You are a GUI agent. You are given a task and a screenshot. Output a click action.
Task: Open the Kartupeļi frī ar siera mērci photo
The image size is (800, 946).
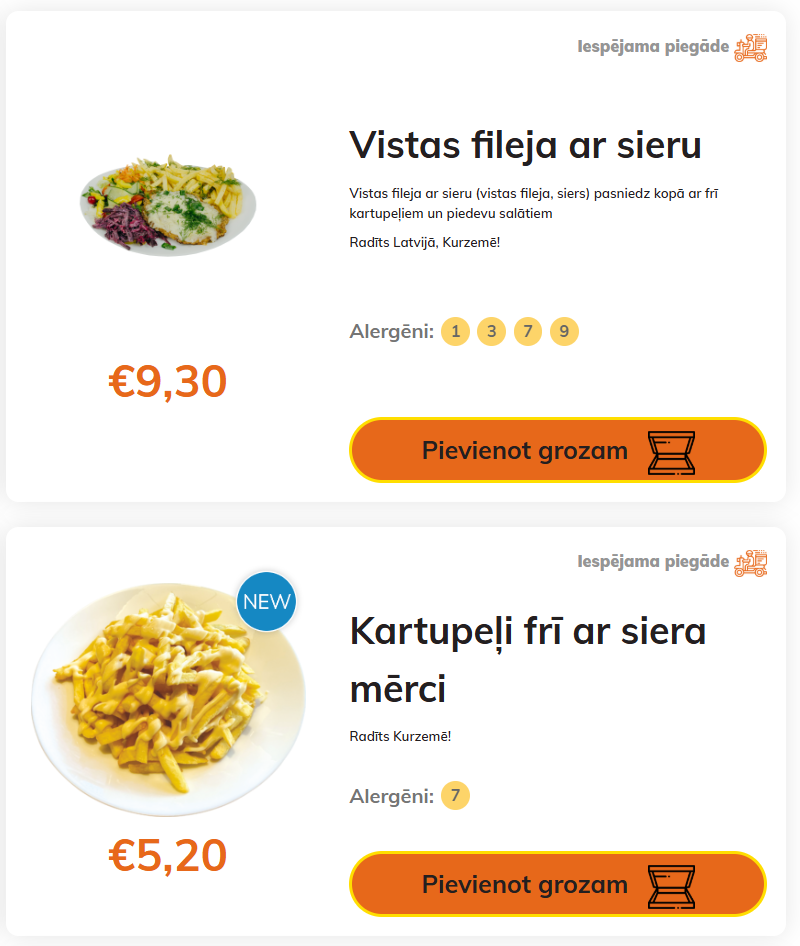168,700
